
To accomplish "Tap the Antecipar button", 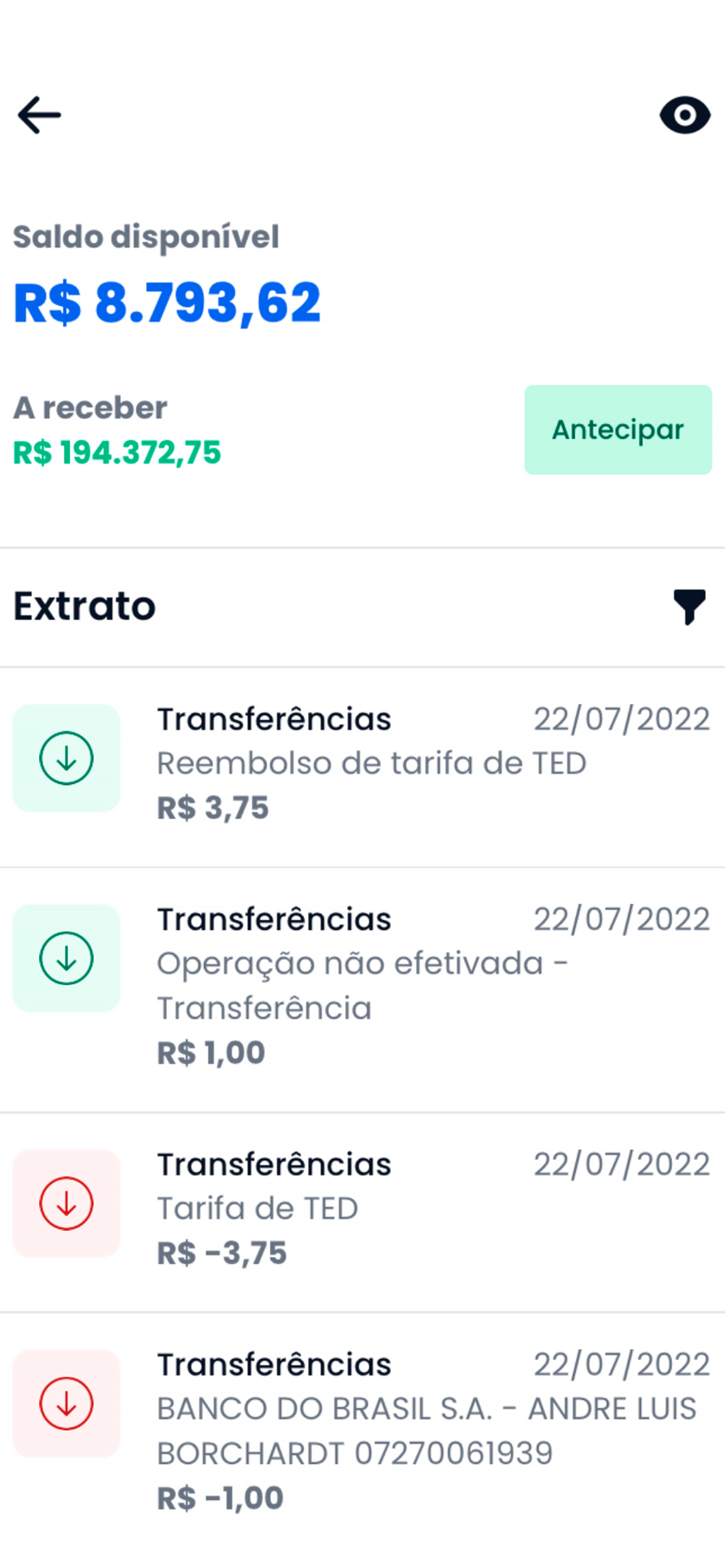I will point(618,430).
